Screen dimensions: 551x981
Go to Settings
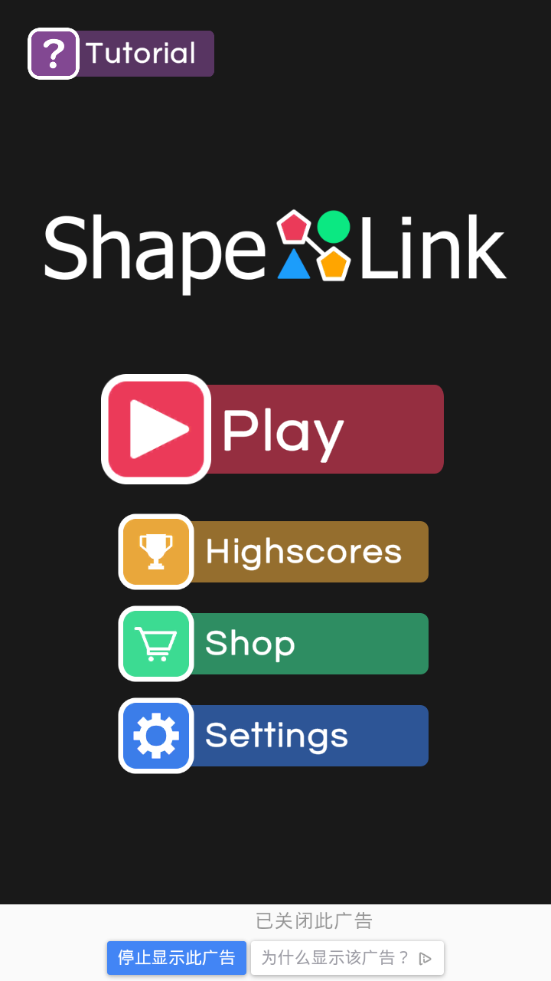click(x=273, y=736)
